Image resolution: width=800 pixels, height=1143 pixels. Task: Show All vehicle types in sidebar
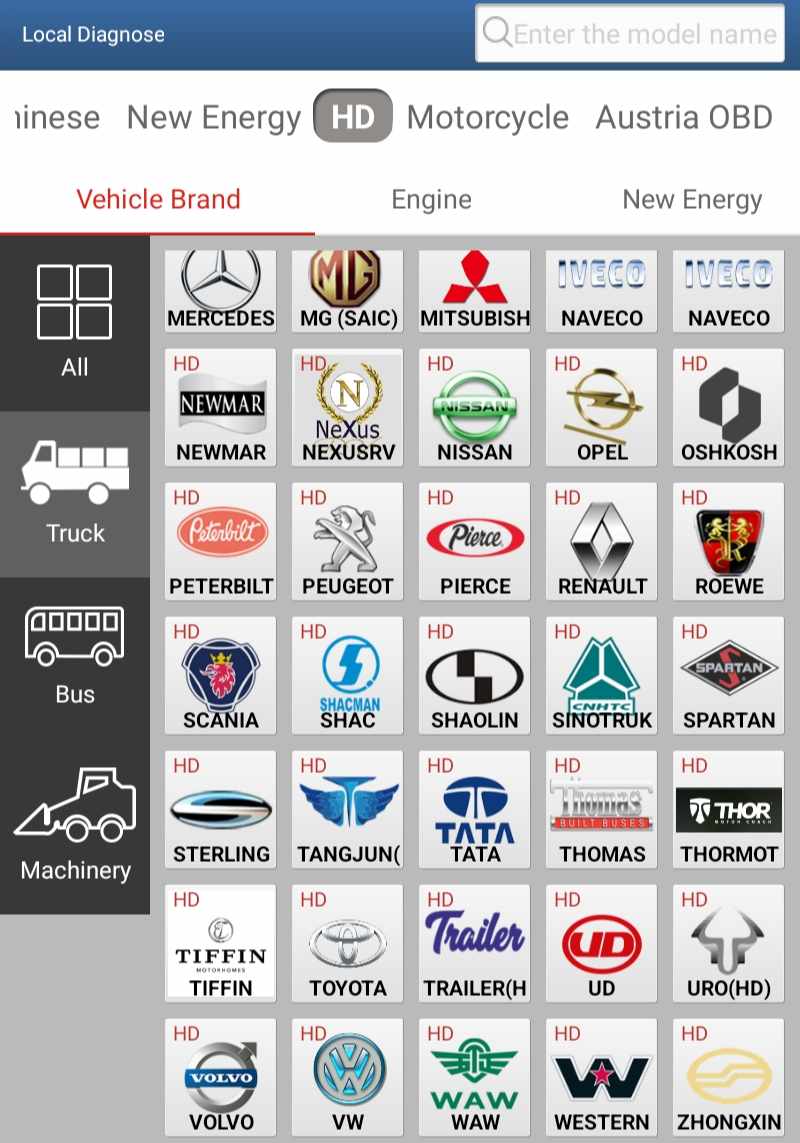[x=75, y=322]
